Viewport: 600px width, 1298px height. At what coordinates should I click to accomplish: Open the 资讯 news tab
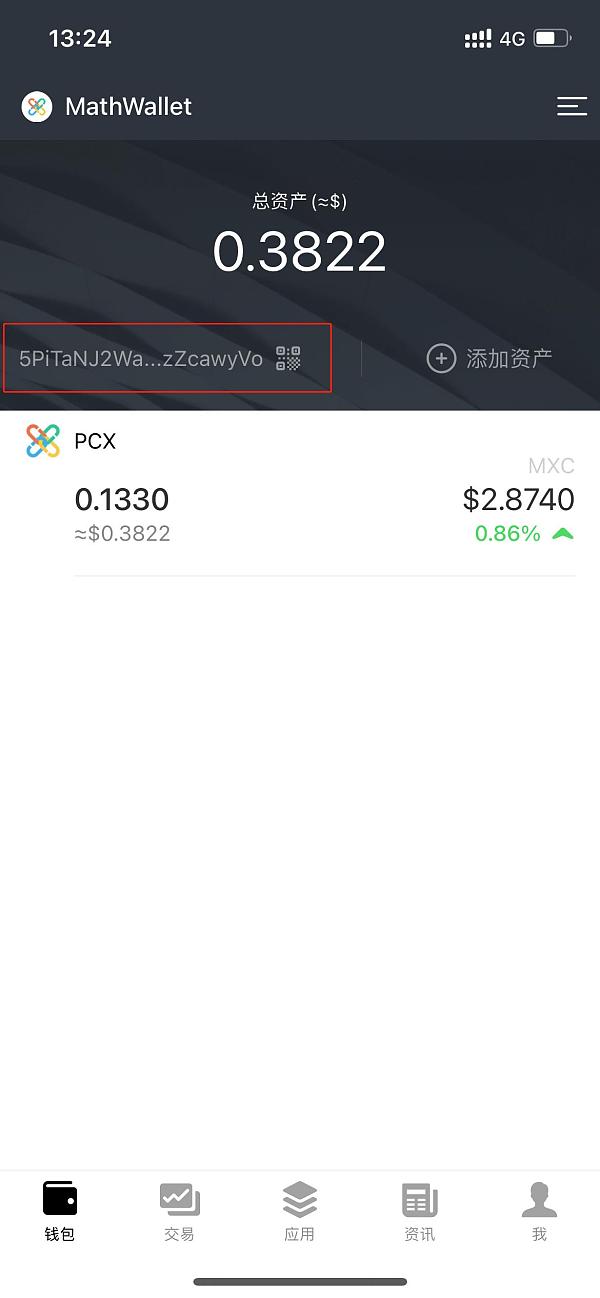(420, 1211)
